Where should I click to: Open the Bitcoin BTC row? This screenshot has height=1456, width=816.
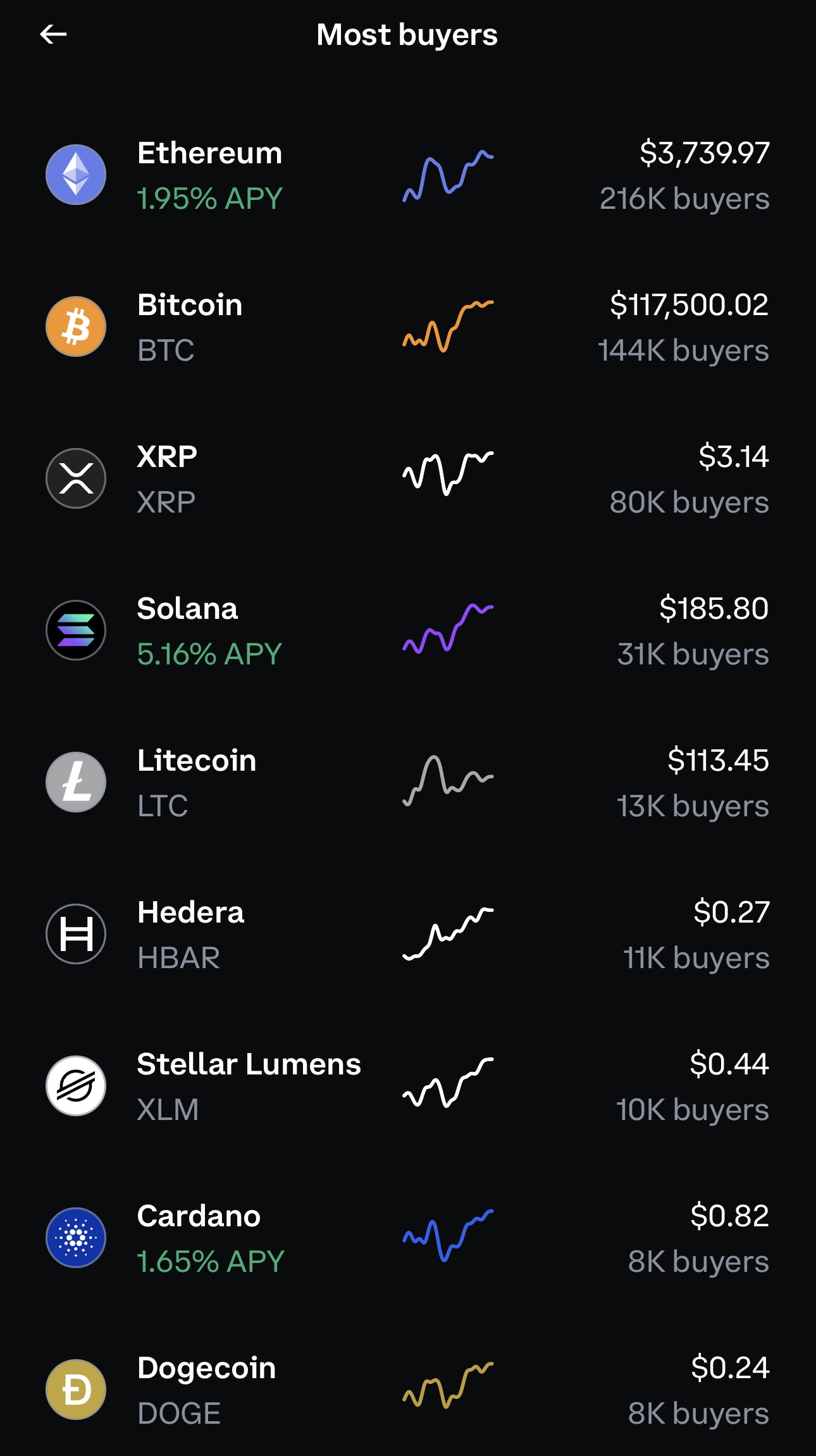408,327
